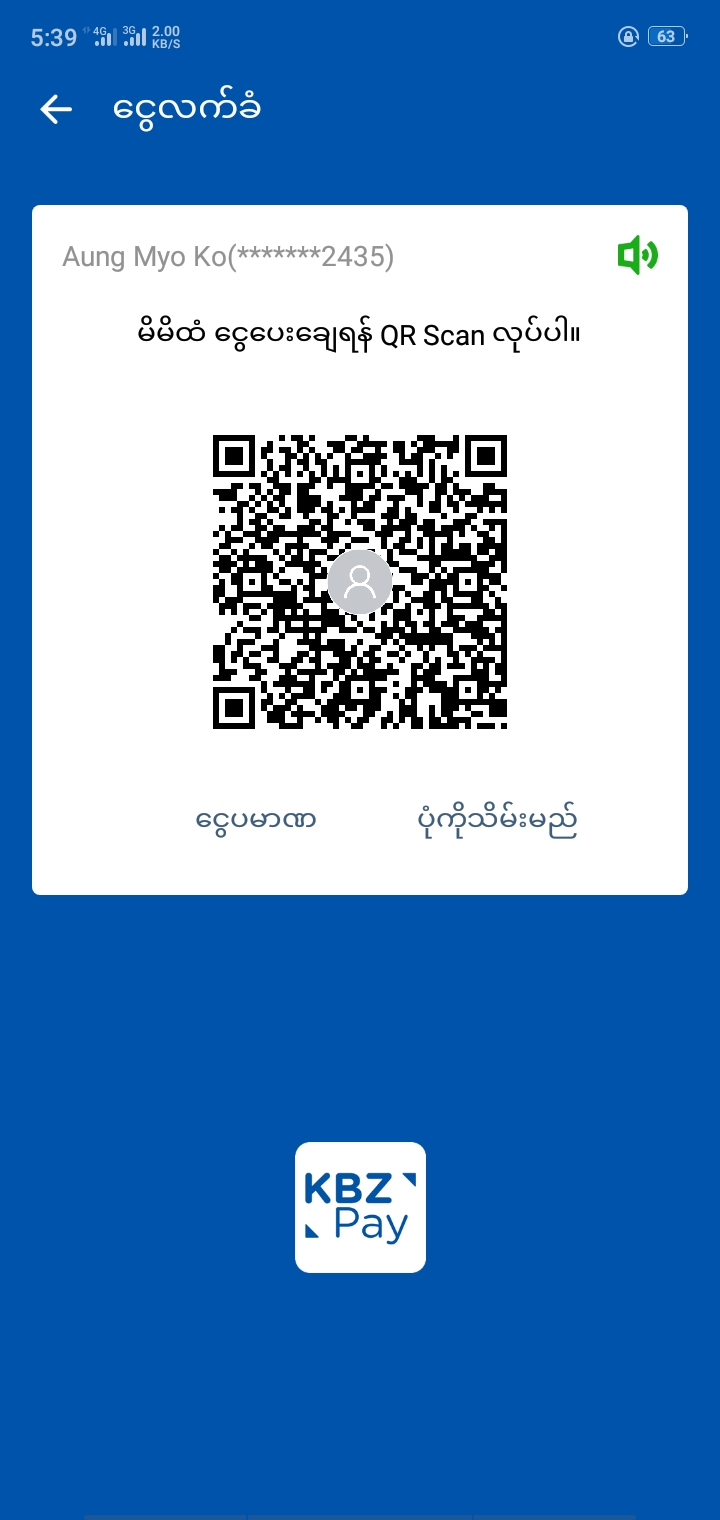Save QR image via ပုံကိုသိမ်းမည်
Image resolution: width=720 pixels, height=1520 pixels.
click(x=497, y=821)
